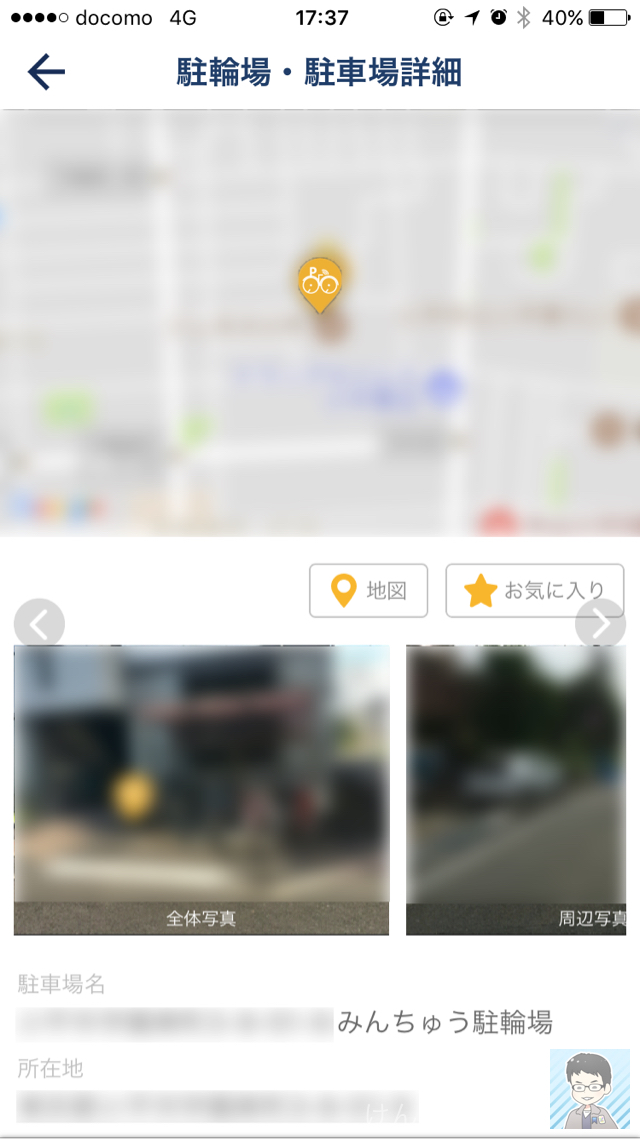Open the 周辺写真 photo
The width and height of the screenshot is (640, 1139).
click(x=516, y=789)
